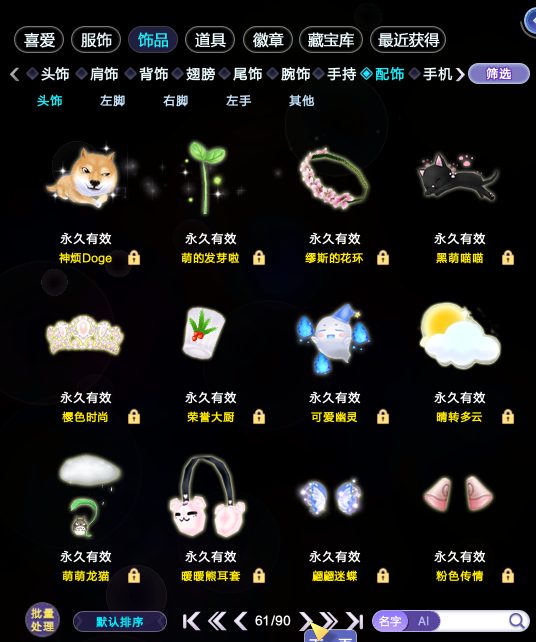The image size is (536, 642).
Task: Select the 翅膀 subcategory
Action: (x=195, y=74)
